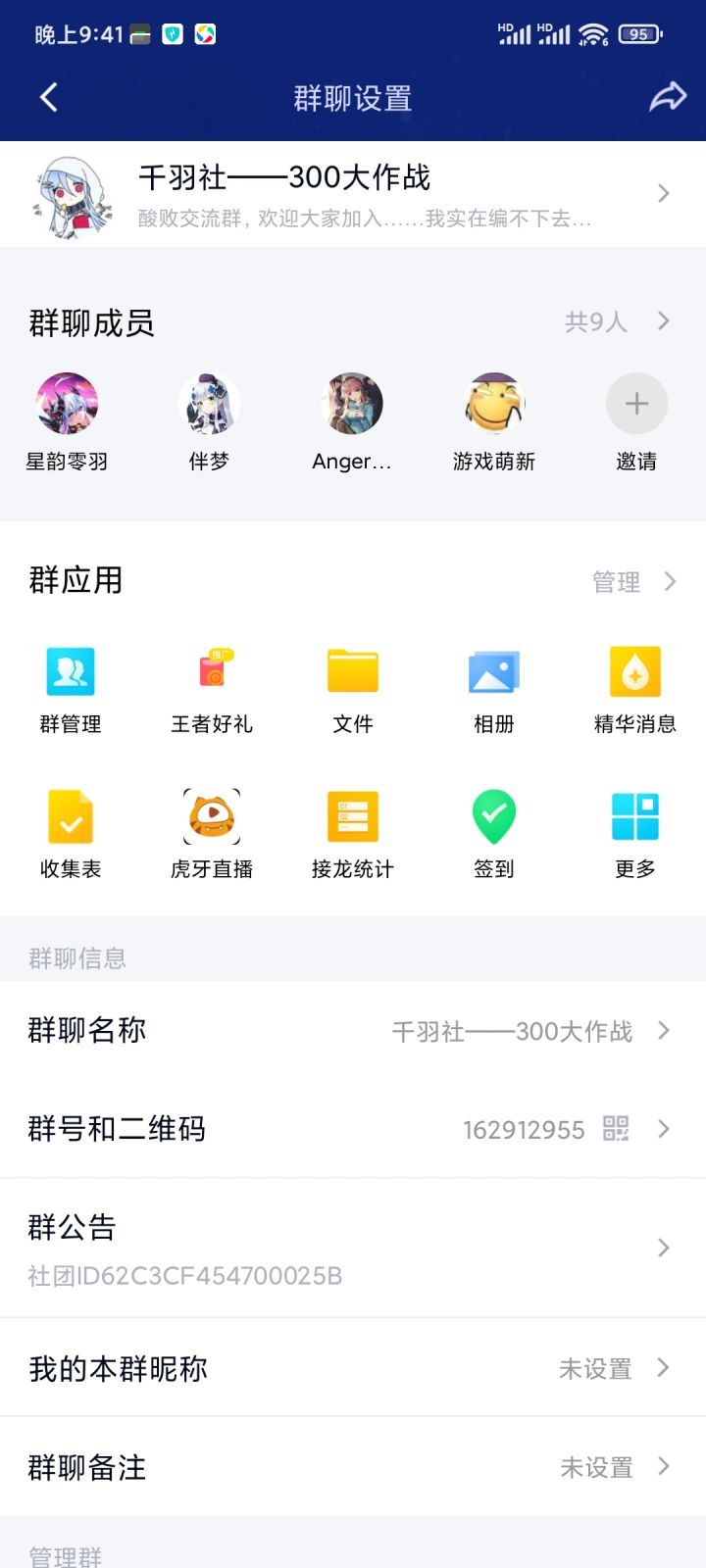Screen dimensions: 706x1568
Task: Open the 相册 album icon
Action: (x=494, y=686)
